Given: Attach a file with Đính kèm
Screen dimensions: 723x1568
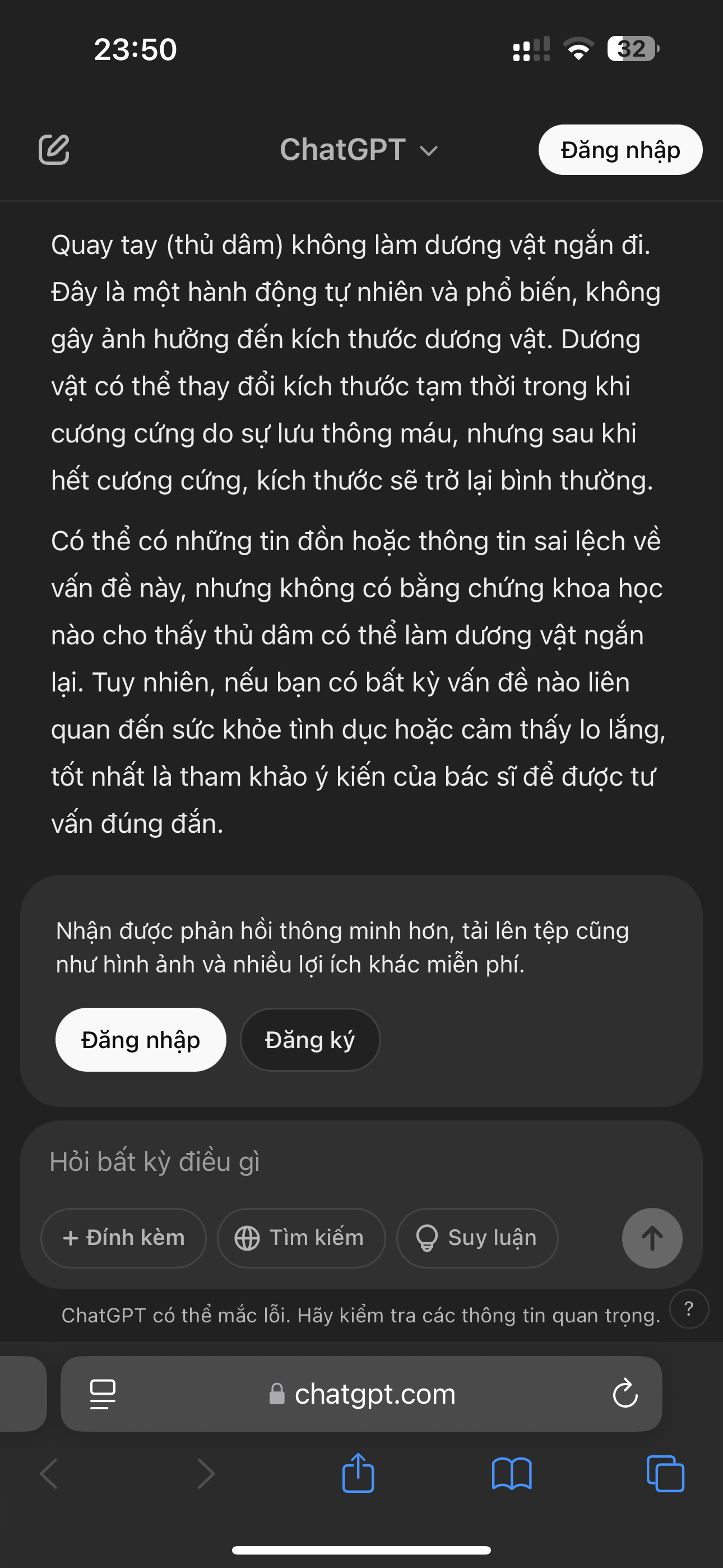Looking at the screenshot, I should pos(123,1238).
